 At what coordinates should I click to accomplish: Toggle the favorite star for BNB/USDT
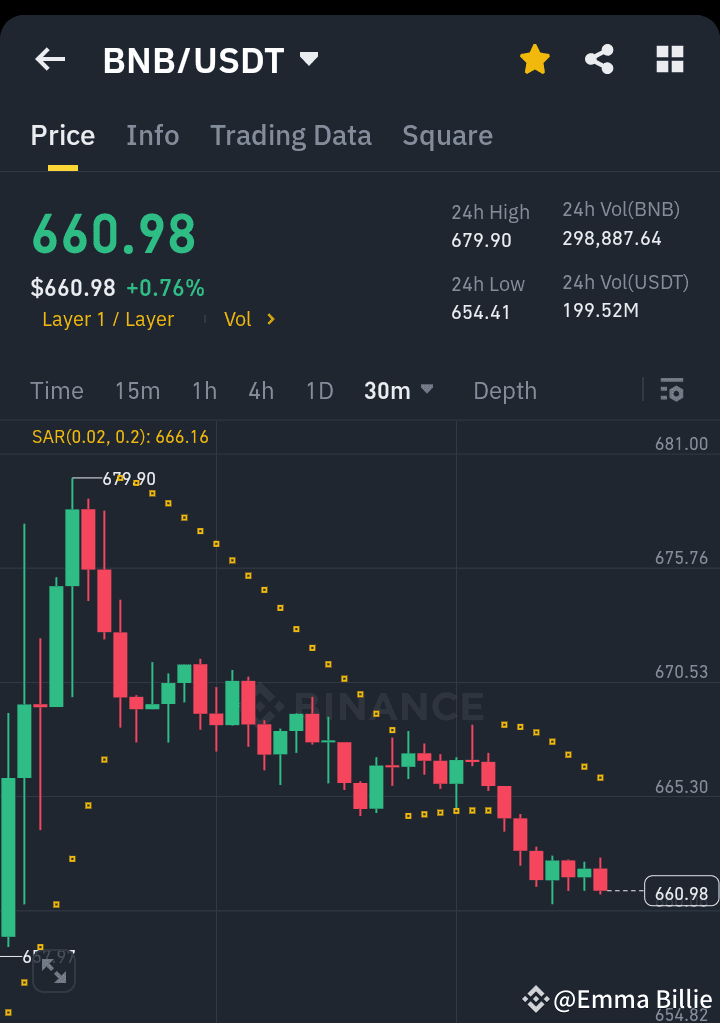point(535,59)
